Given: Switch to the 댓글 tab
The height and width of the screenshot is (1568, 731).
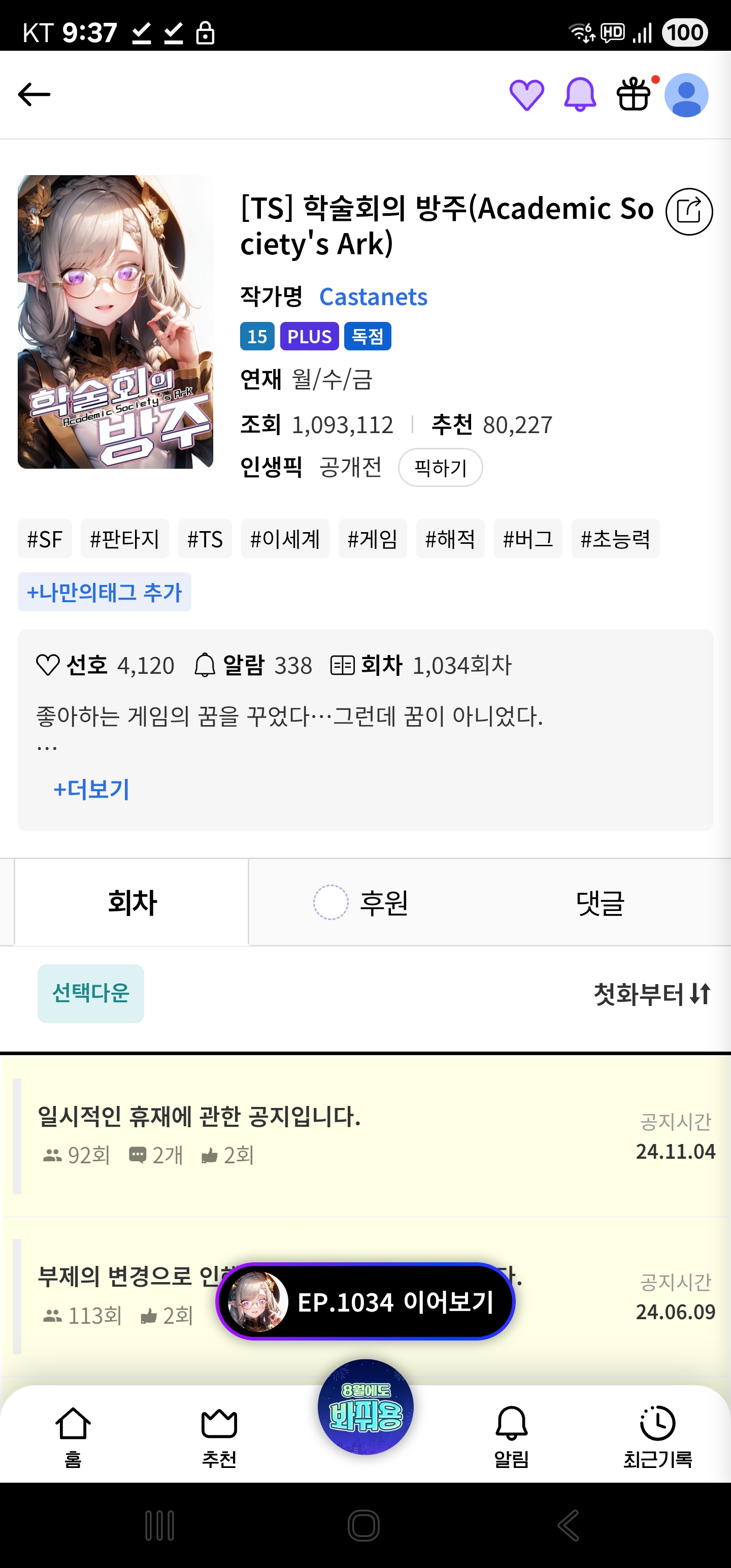Looking at the screenshot, I should pos(600,902).
